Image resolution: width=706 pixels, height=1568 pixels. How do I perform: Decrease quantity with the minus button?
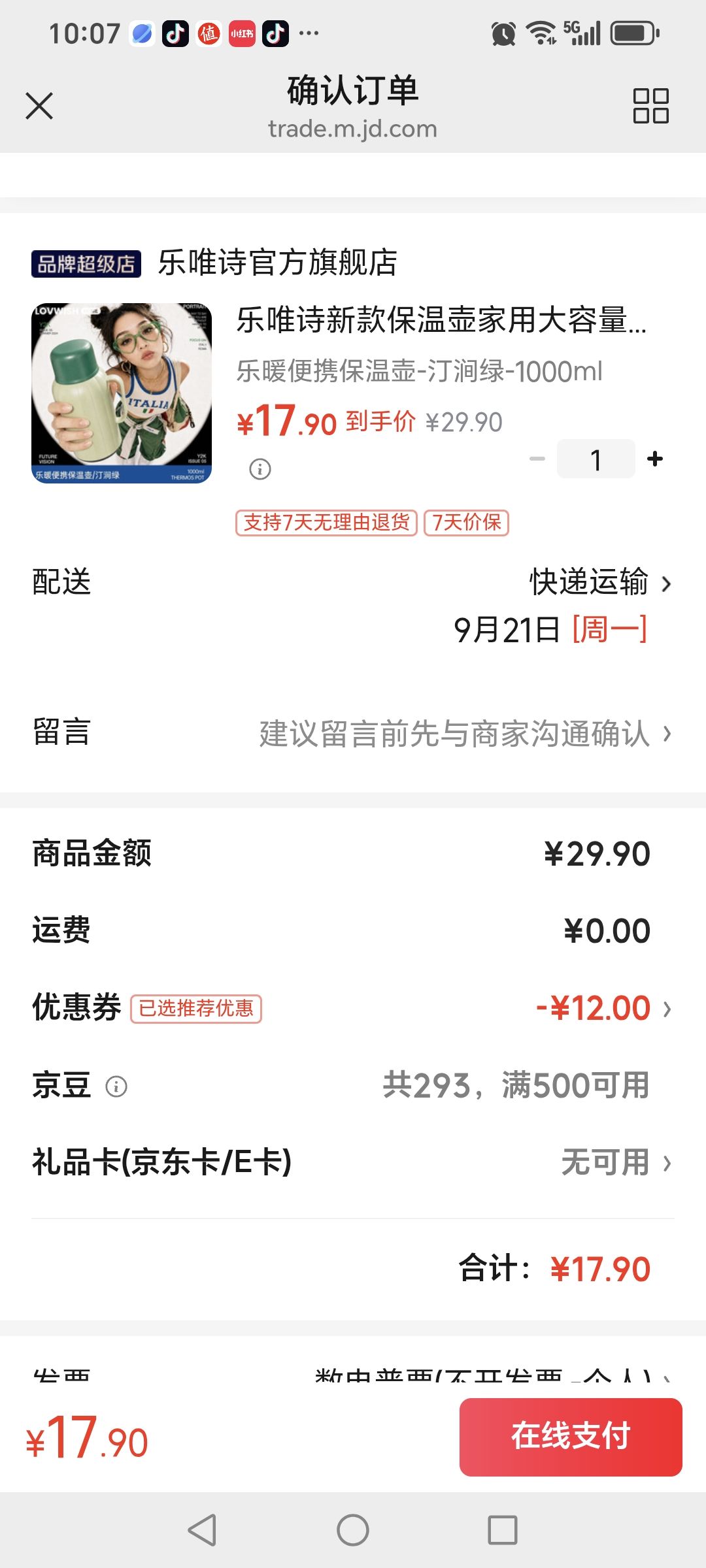(x=537, y=459)
